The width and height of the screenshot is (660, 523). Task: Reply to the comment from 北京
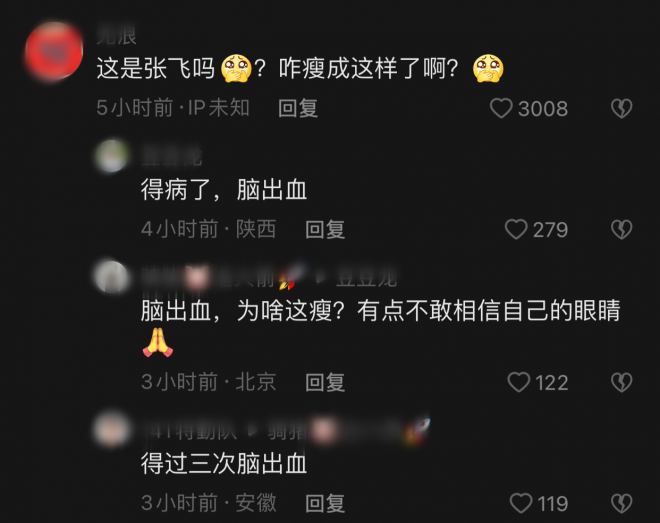[x=325, y=381]
